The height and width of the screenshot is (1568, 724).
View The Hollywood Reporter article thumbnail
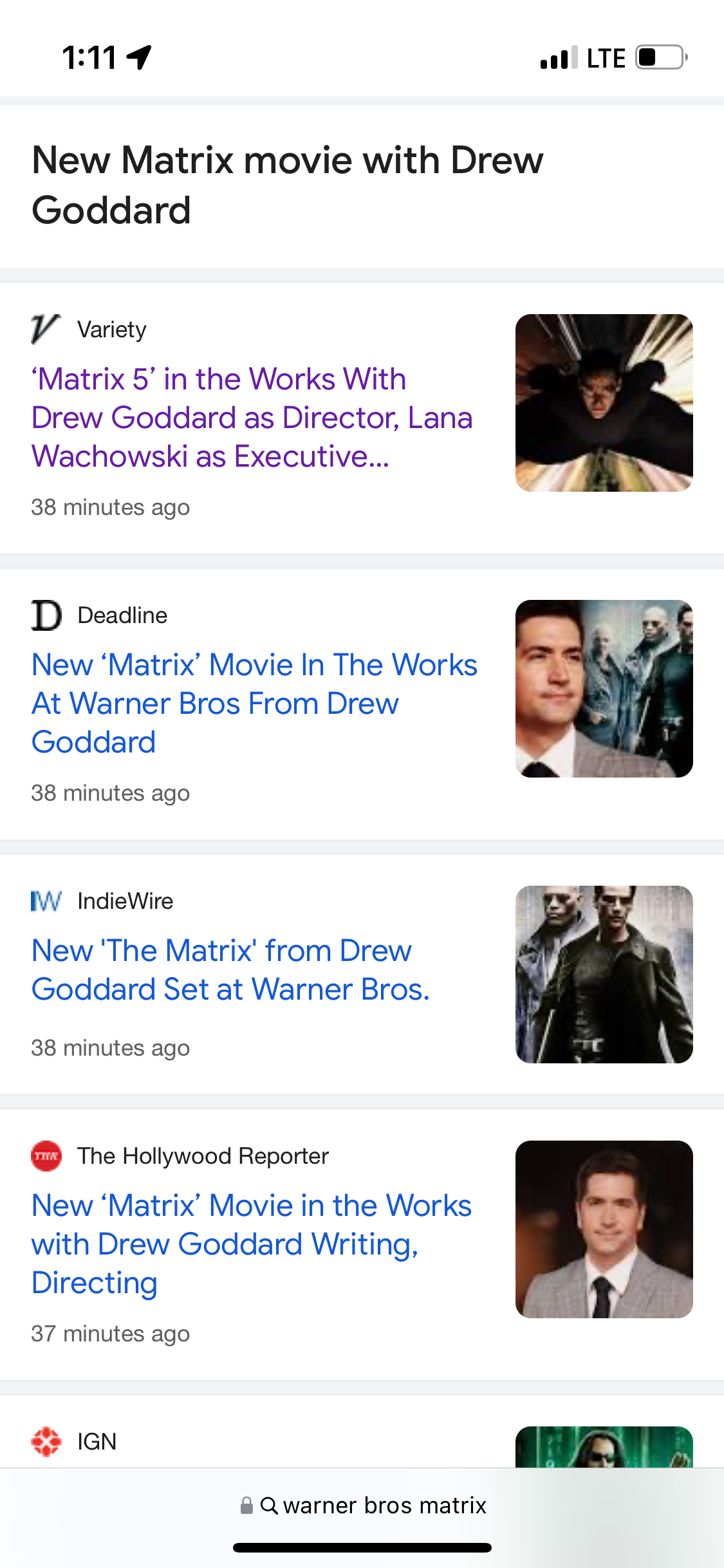coord(604,1229)
